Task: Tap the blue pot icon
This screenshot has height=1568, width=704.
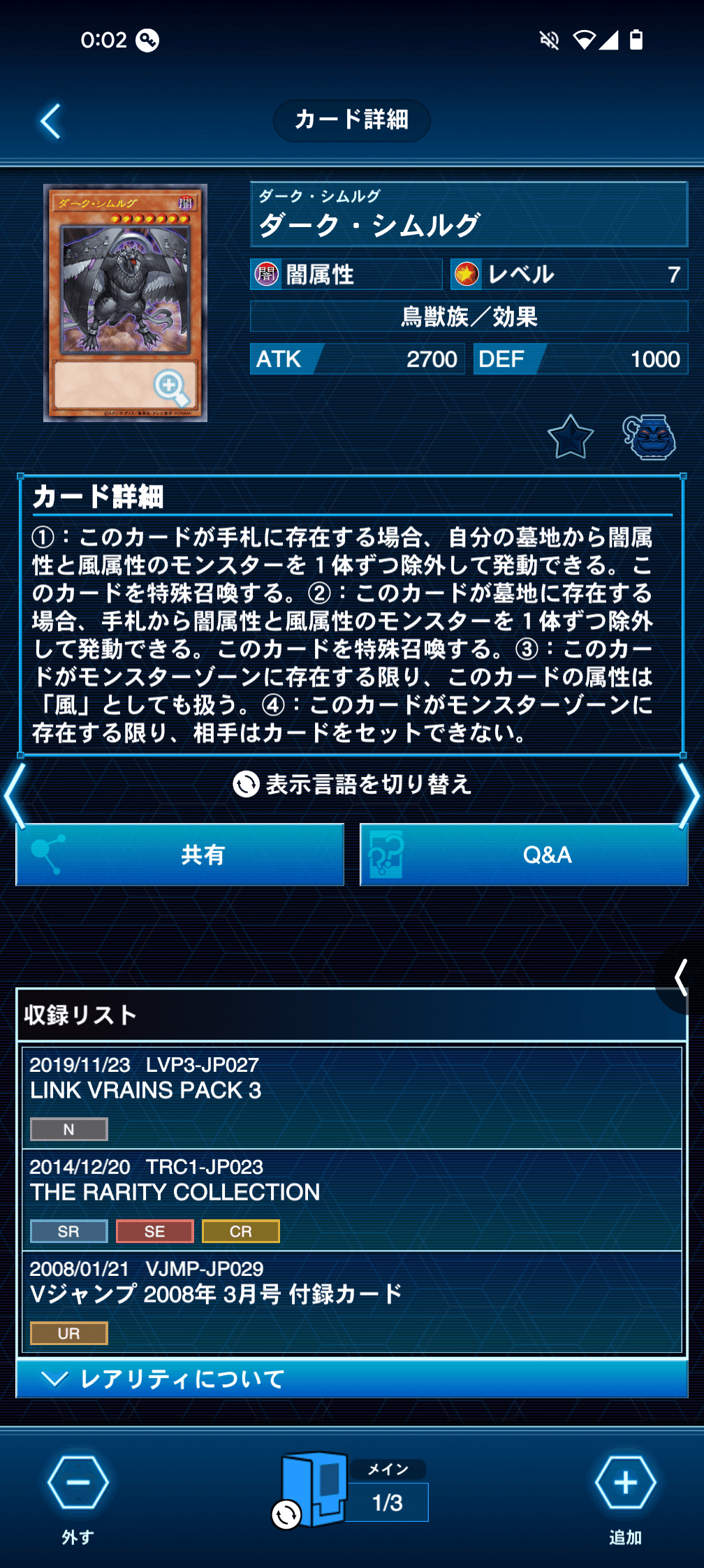Action: pos(649,437)
